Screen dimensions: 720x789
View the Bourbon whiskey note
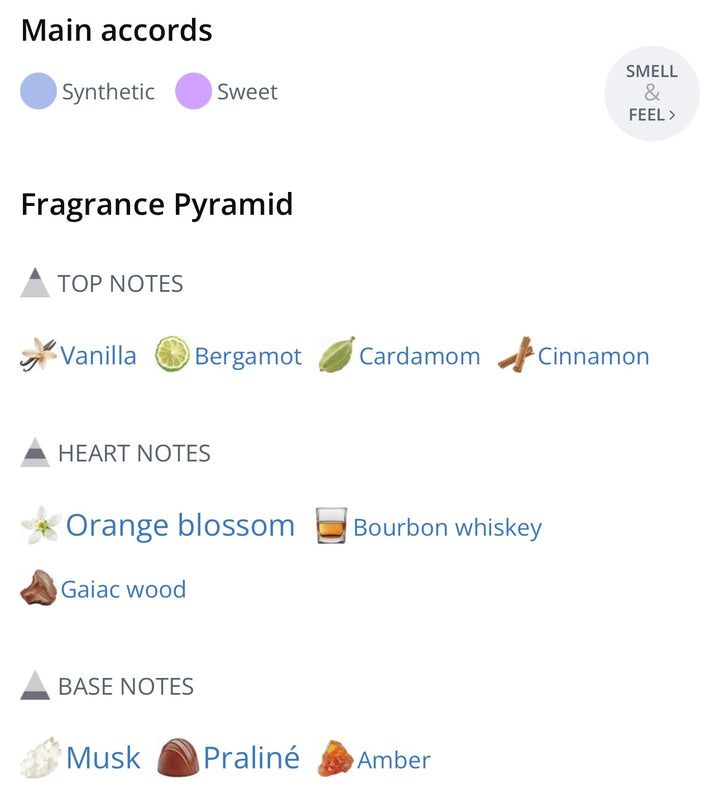pos(446,527)
